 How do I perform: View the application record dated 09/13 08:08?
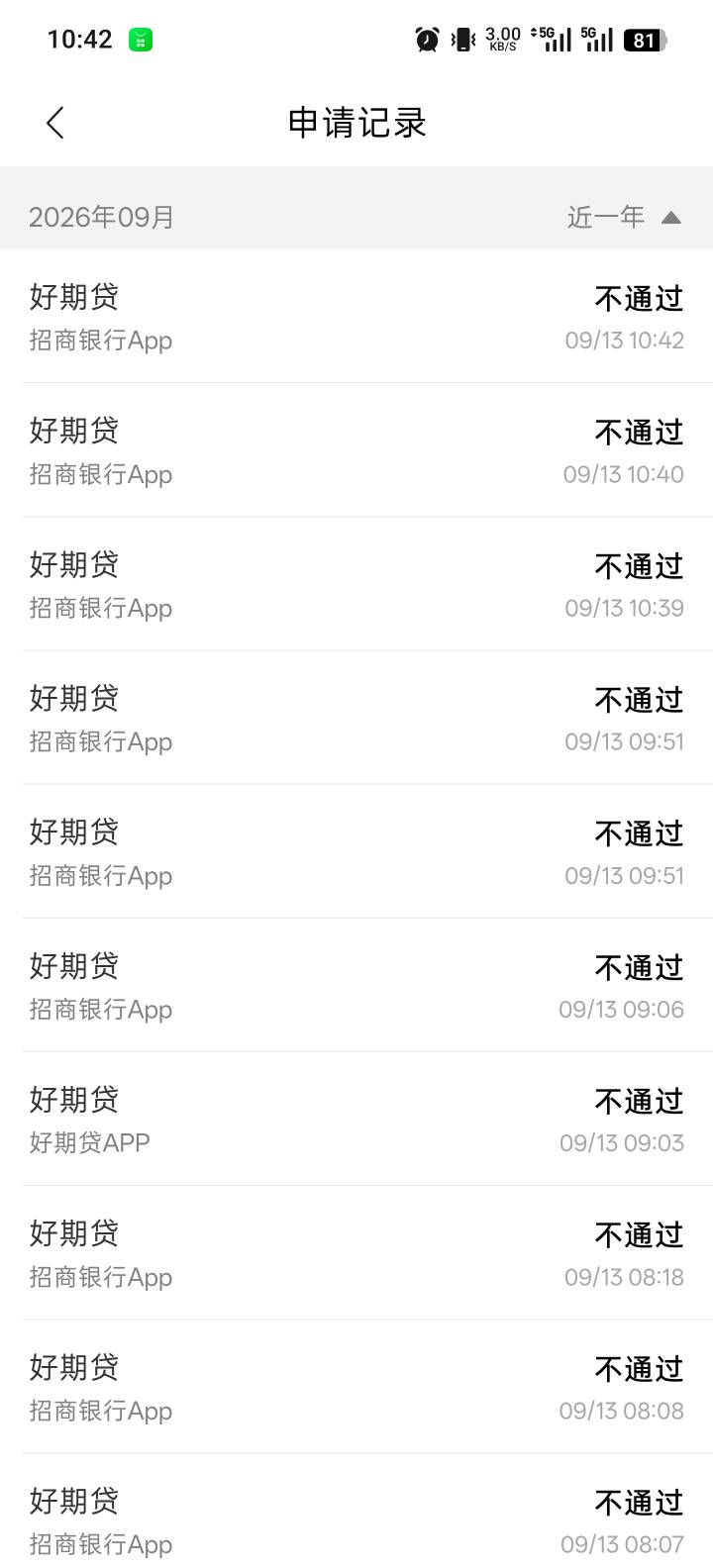pyautogui.click(x=356, y=1387)
